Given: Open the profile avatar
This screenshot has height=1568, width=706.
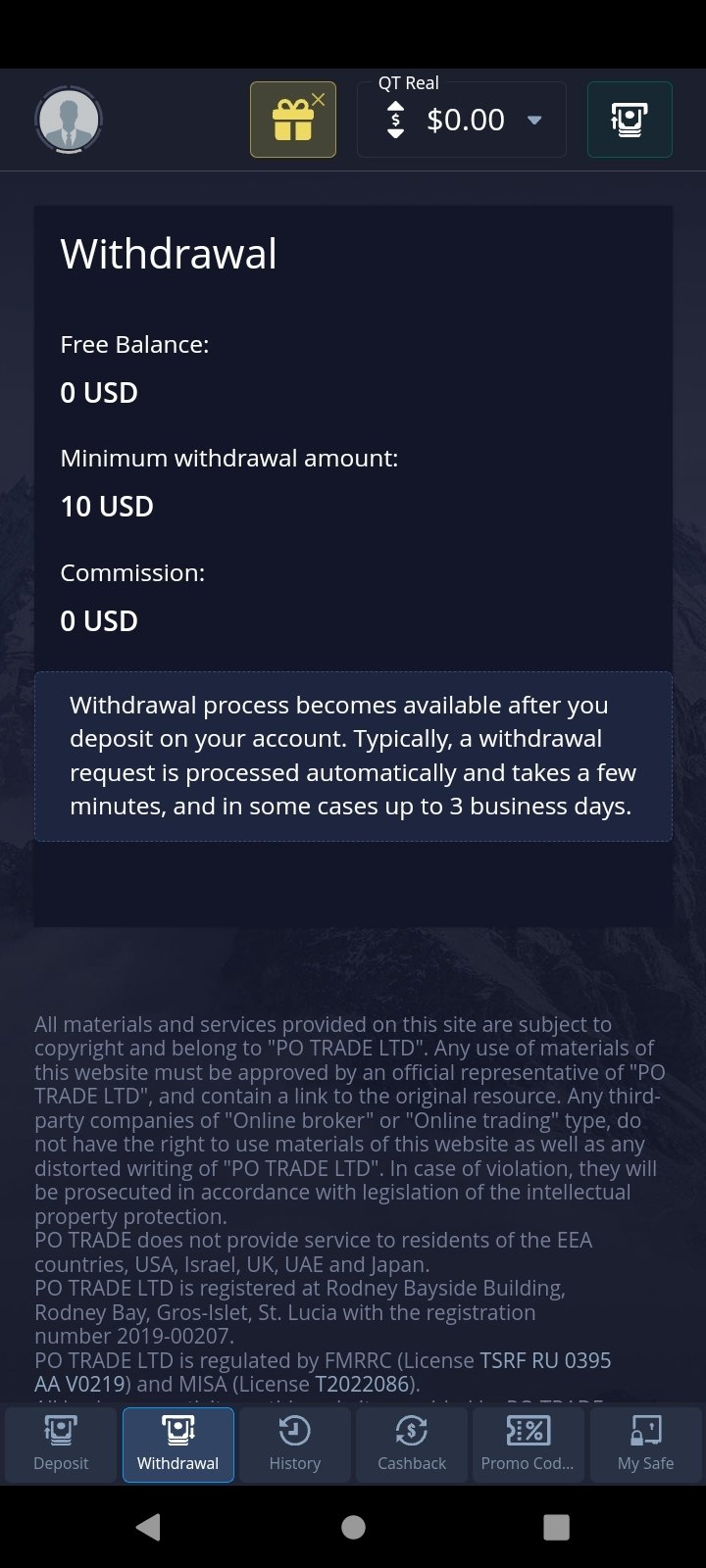Looking at the screenshot, I should [69, 120].
